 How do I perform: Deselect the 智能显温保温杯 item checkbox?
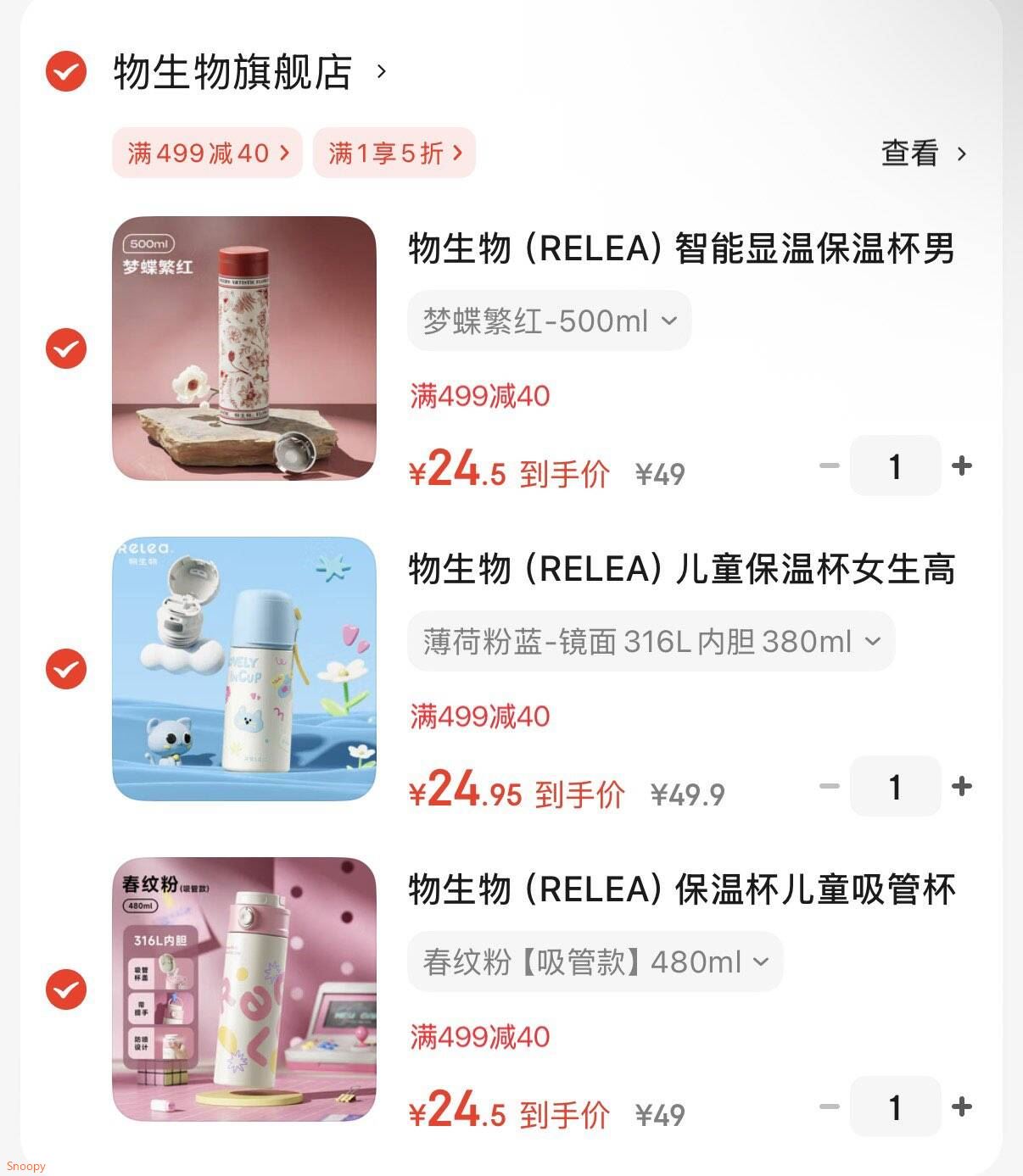[x=66, y=348]
